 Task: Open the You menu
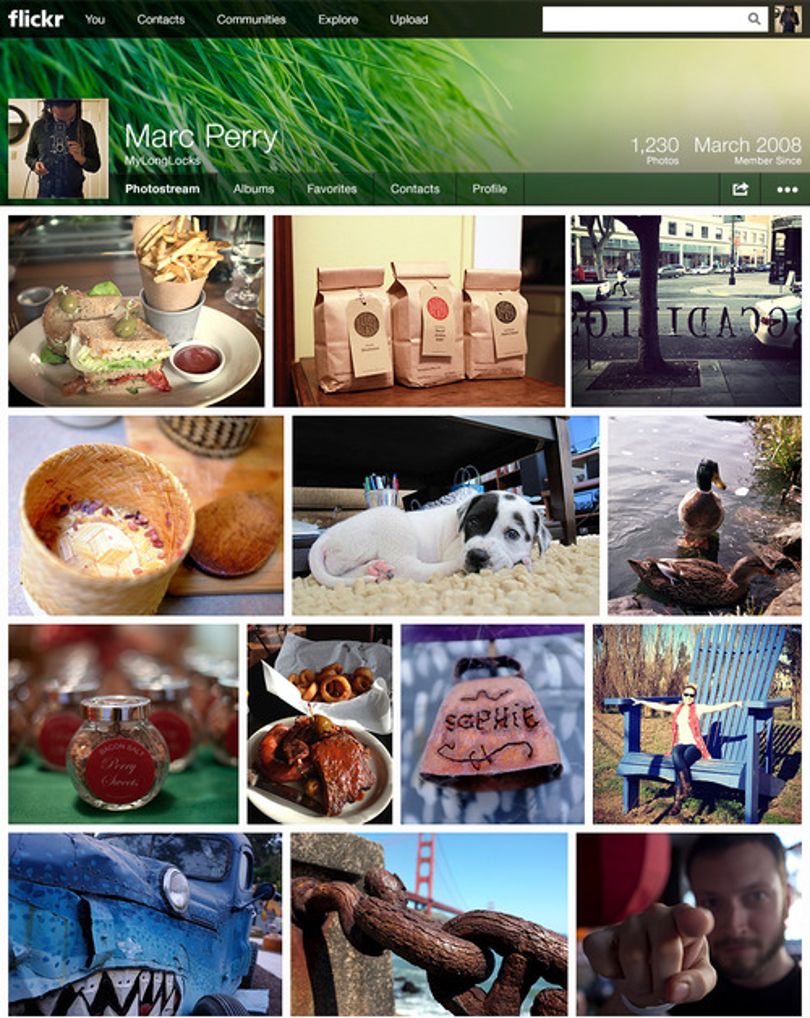tap(95, 19)
